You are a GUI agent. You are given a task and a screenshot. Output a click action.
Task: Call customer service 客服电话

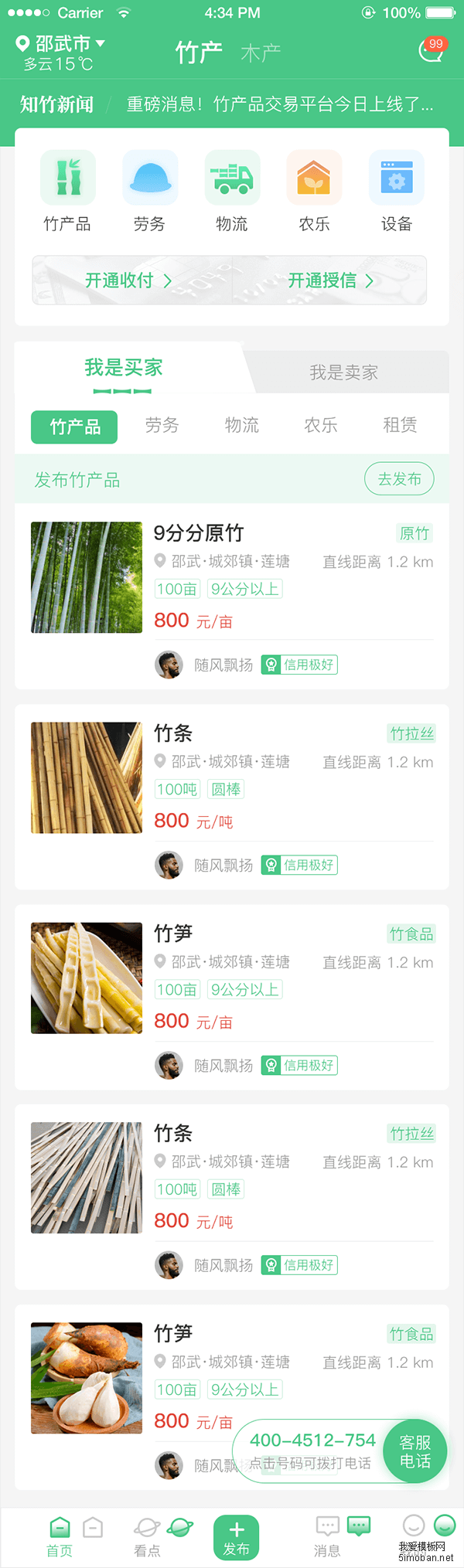[x=415, y=1451]
